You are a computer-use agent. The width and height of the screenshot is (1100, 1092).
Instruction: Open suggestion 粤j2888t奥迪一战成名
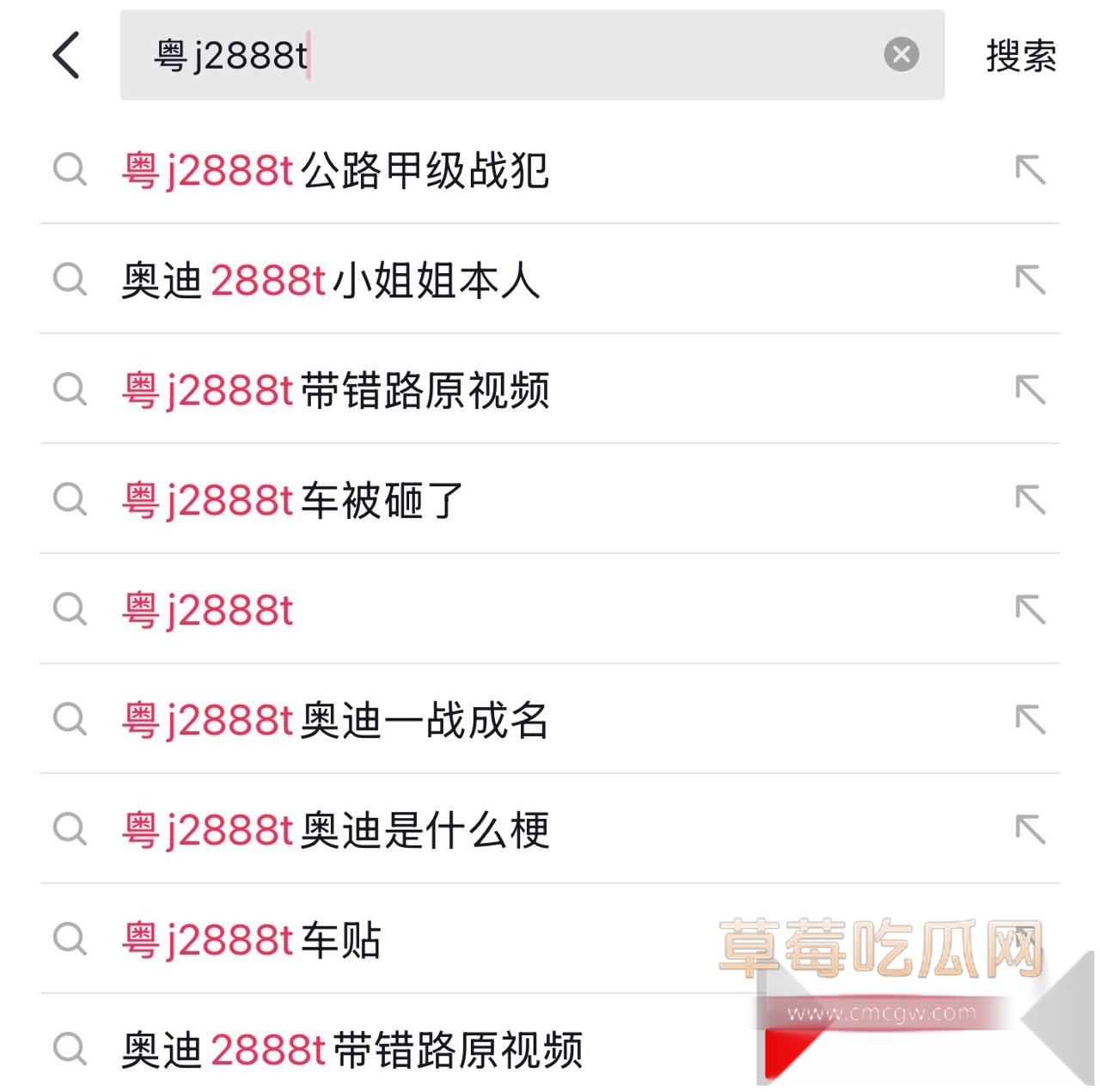335,720
